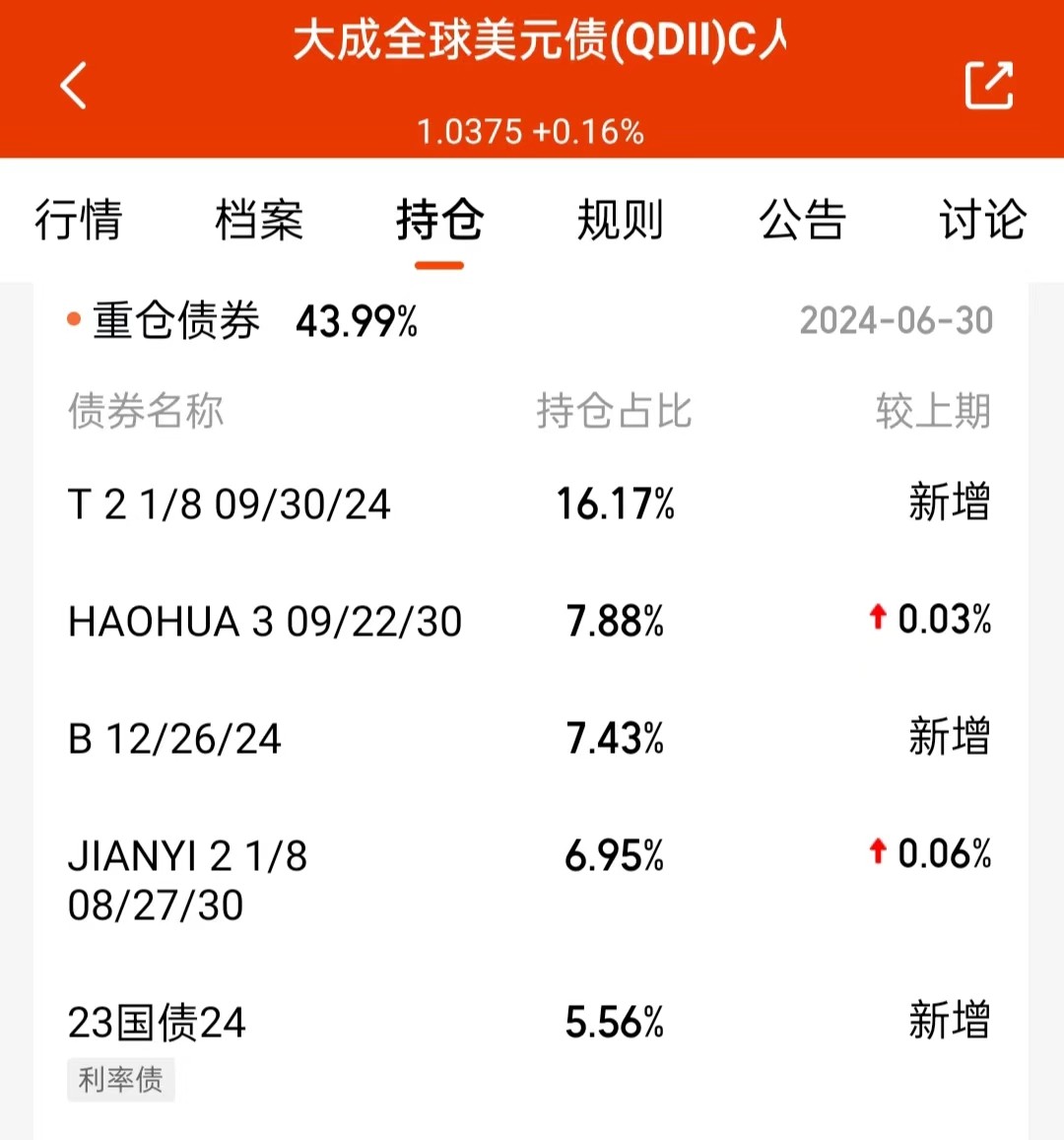Screen dimensions: 1064x1140
Task: Open the 档案 tab
Action: (x=259, y=219)
